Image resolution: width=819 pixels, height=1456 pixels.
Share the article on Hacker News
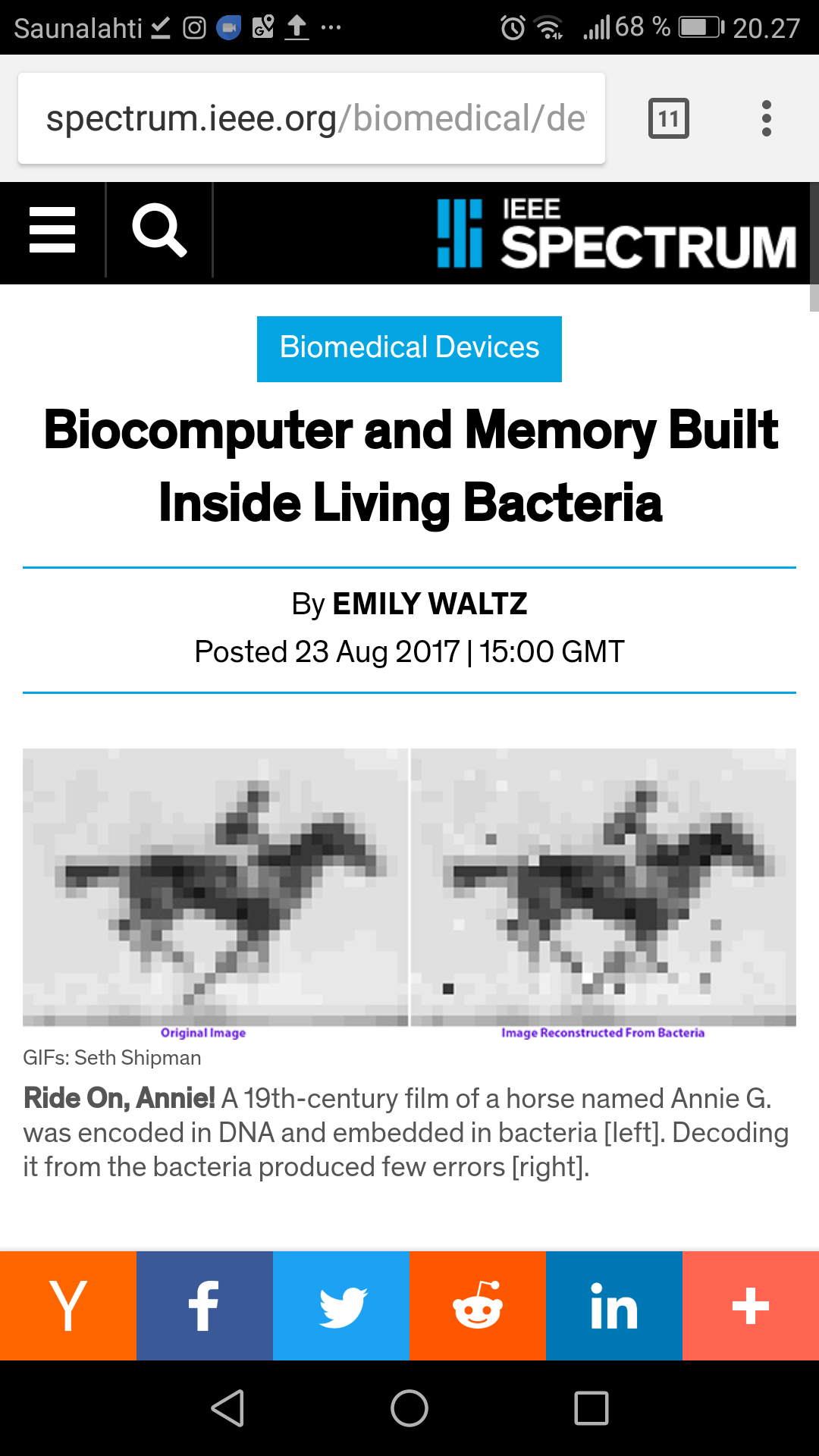[68, 1305]
